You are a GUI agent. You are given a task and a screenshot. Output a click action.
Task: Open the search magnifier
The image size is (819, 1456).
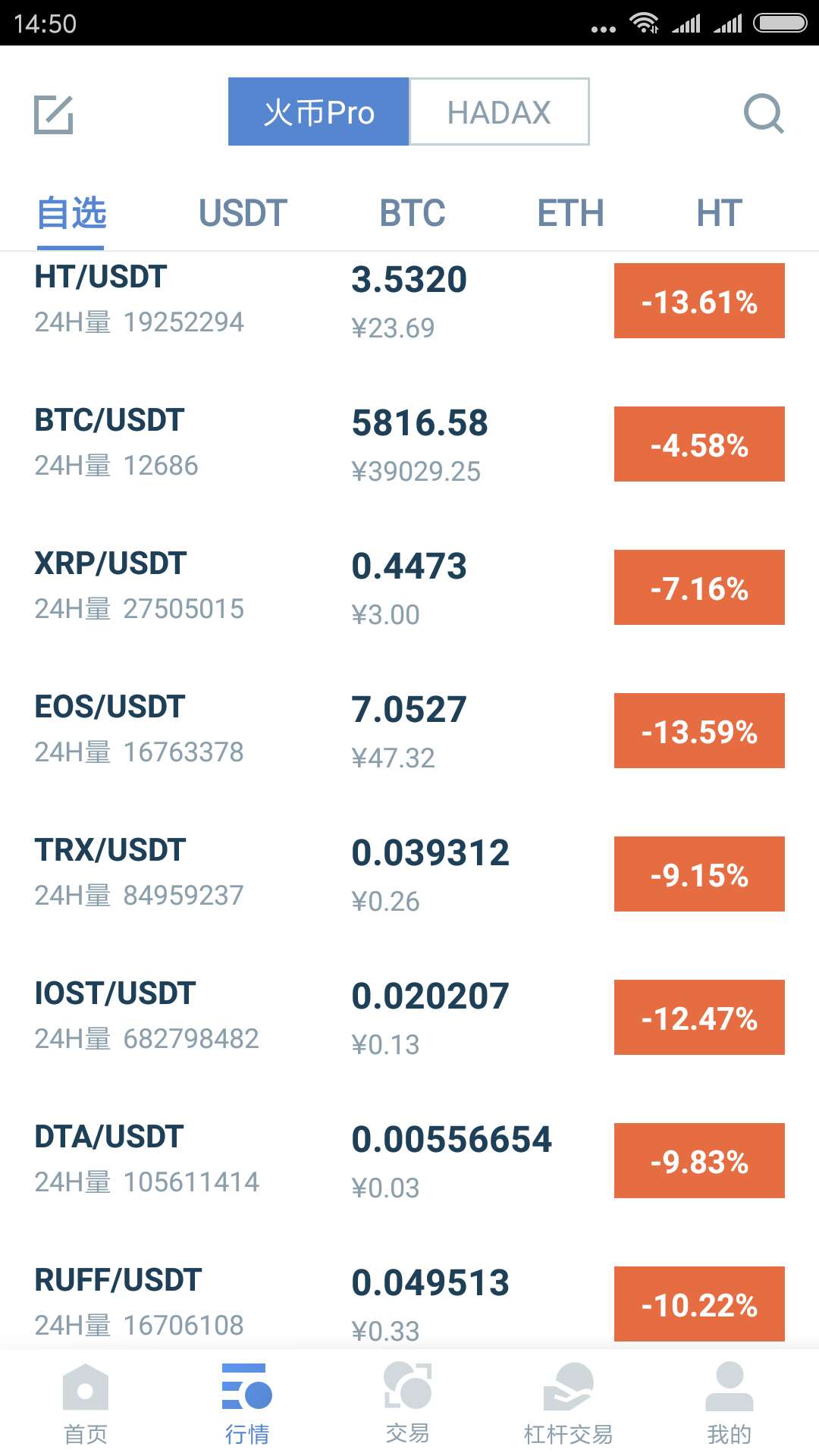[x=763, y=114]
